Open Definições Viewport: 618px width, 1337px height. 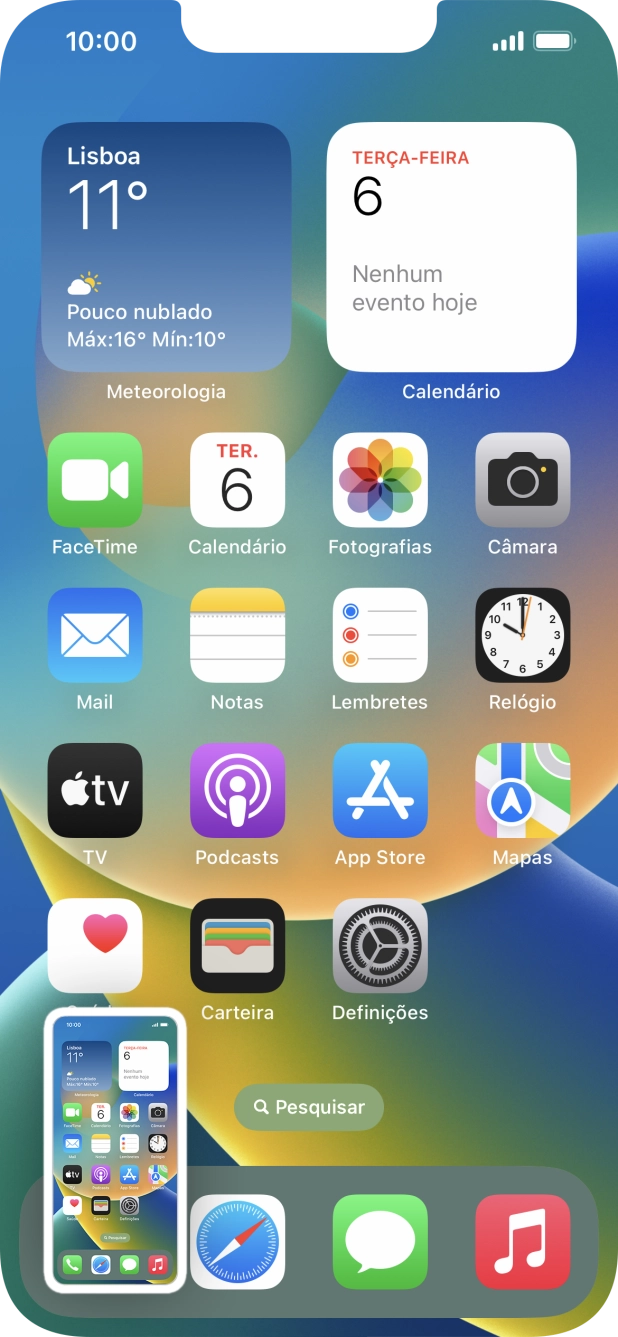[380, 945]
